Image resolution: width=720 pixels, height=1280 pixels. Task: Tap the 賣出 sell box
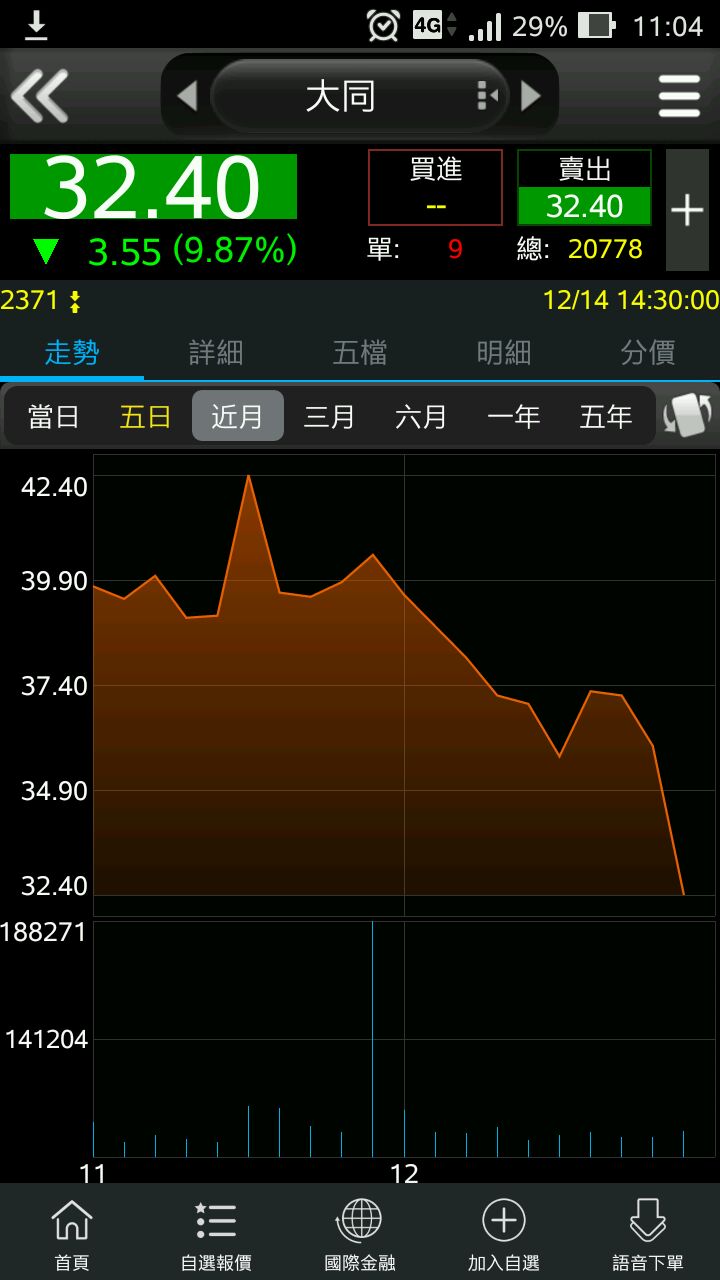[584, 187]
